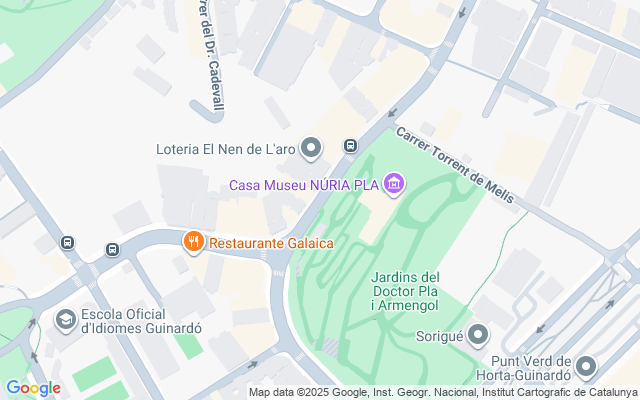Viewport: 640px width, 400px height.
Task: Open the Escola Oficial d'Idiomes Guinardó pin
Action: pos(66,320)
